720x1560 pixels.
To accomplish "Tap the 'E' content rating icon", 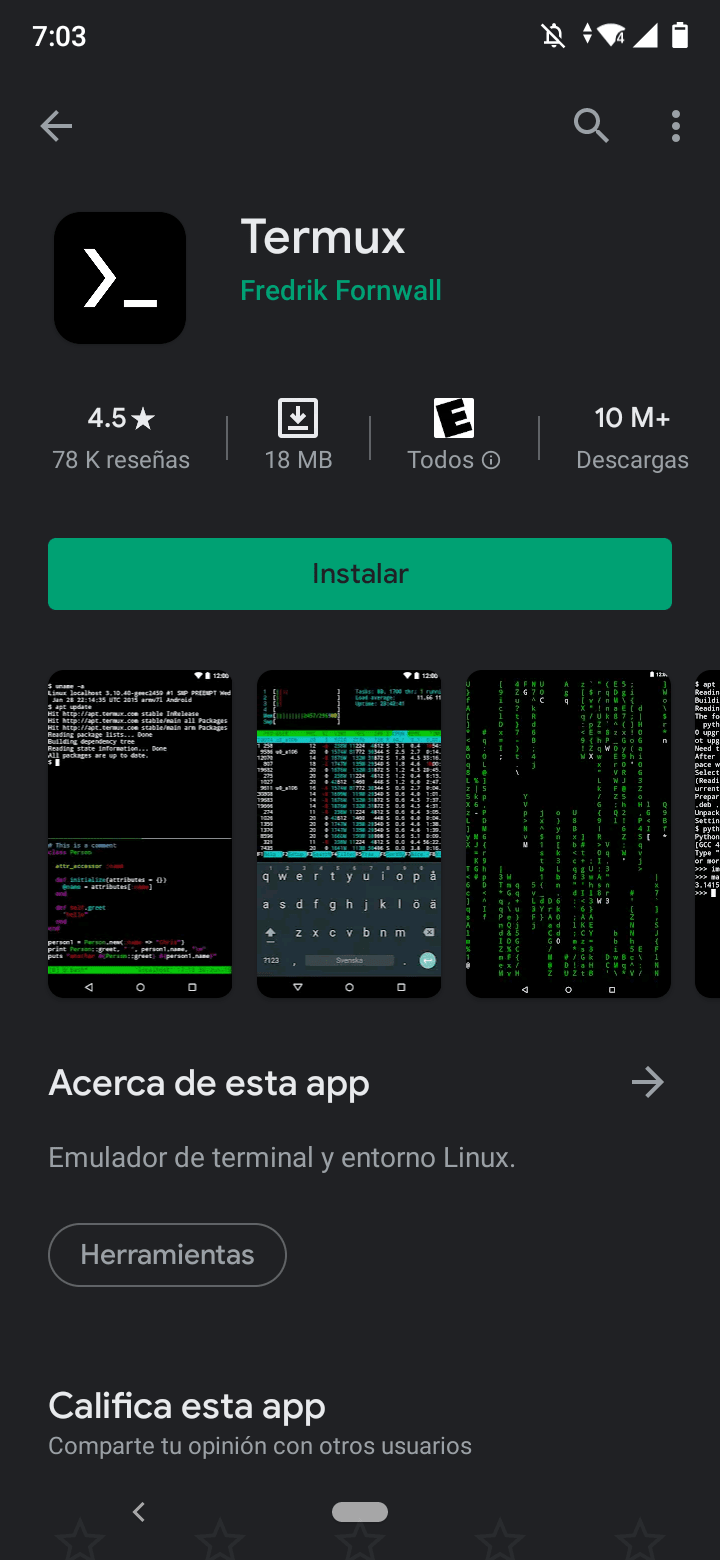I will click(x=452, y=418).
